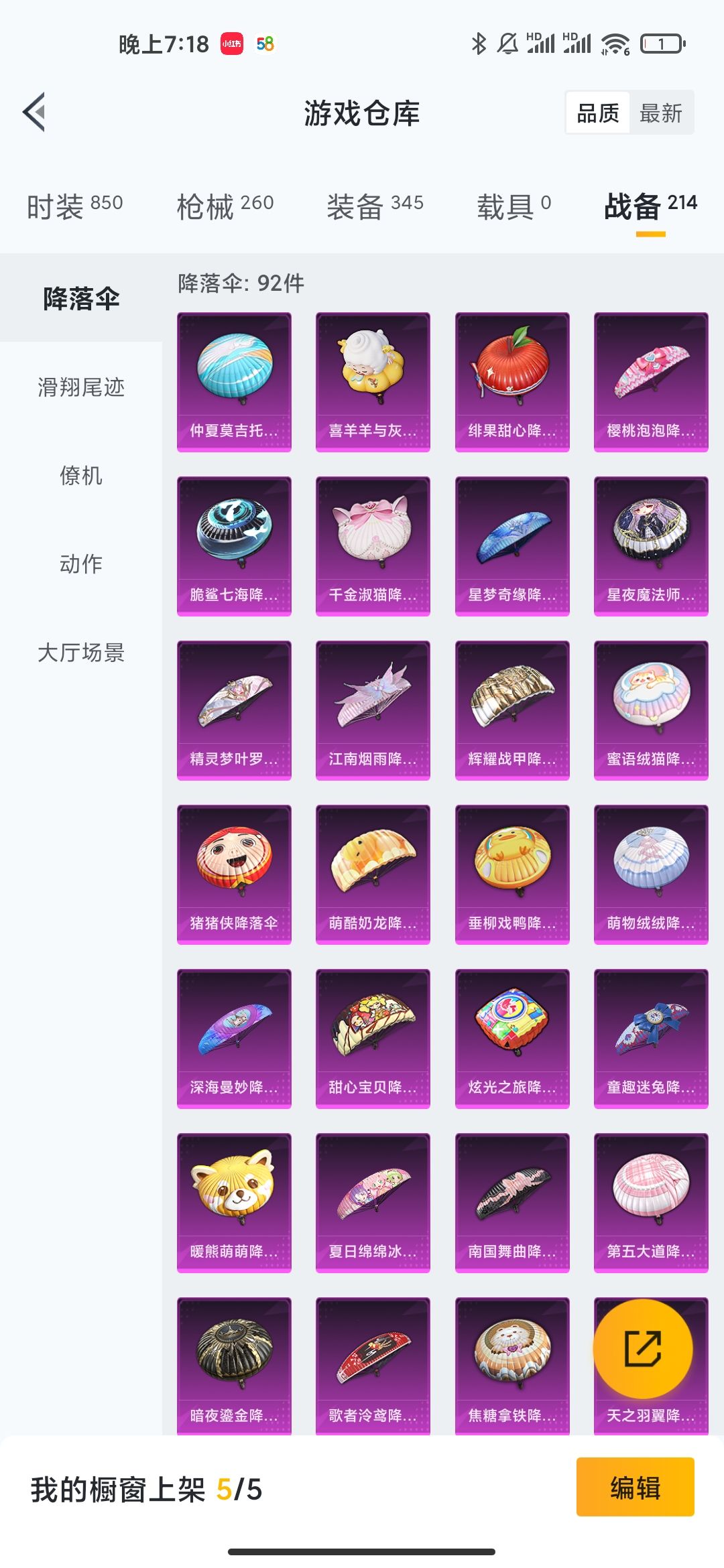
Task: View the 仲夏莫吉托 parachute item
Action: pyautogui.click(x=234, y=381)
